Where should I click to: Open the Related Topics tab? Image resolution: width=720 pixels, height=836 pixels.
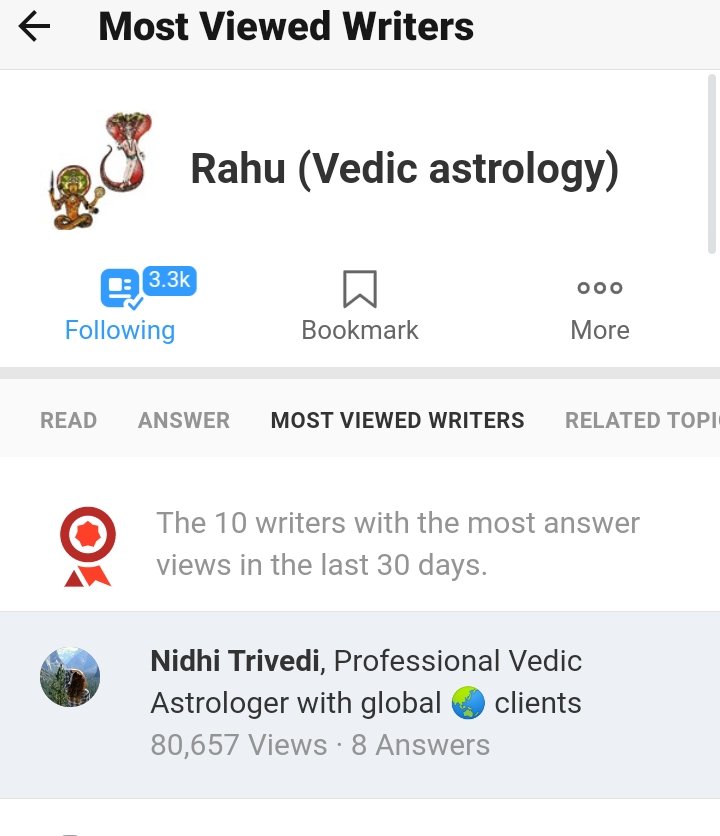[x=641, y=421]
